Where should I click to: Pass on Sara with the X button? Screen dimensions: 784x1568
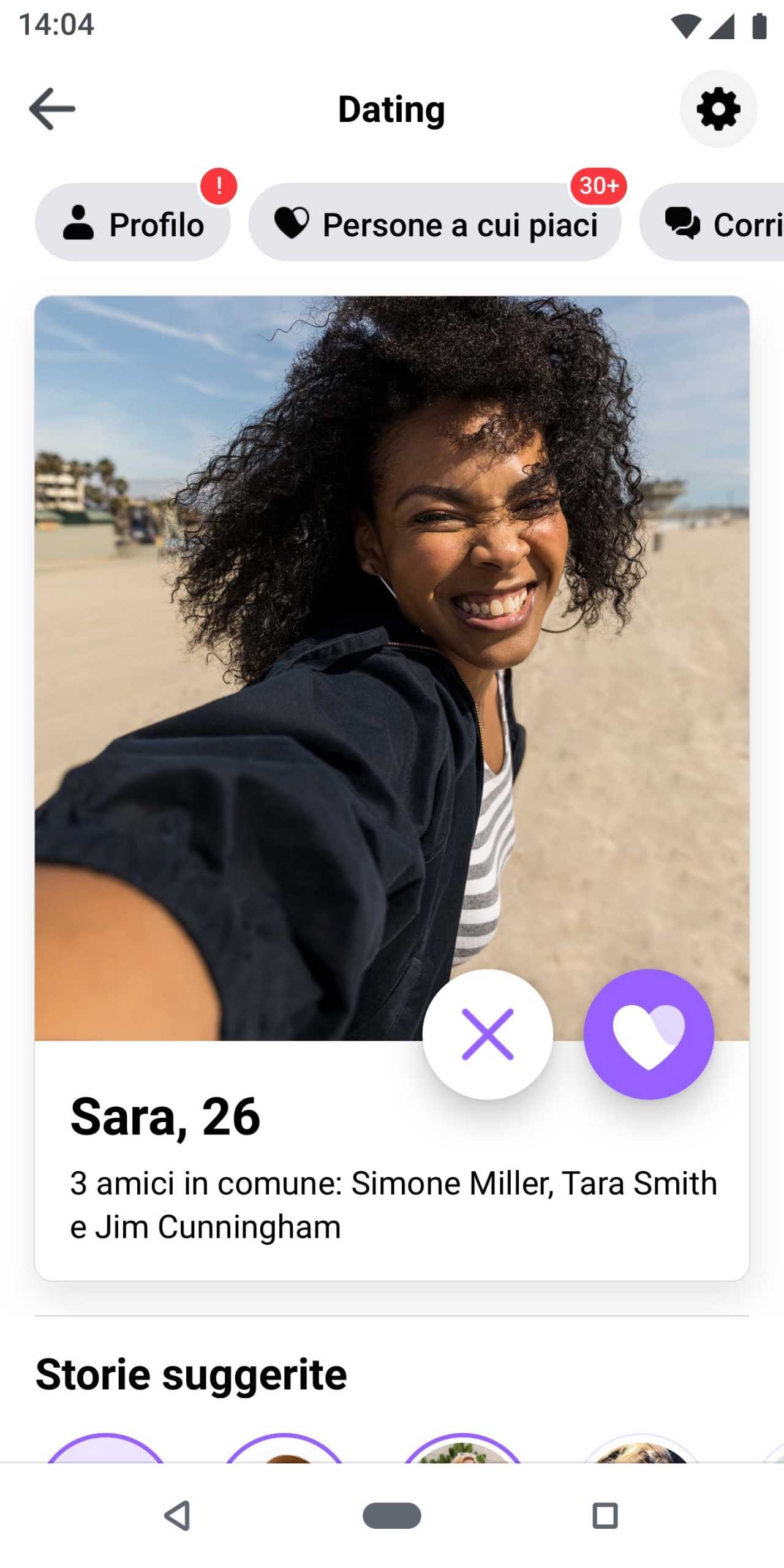[488, 1034]
